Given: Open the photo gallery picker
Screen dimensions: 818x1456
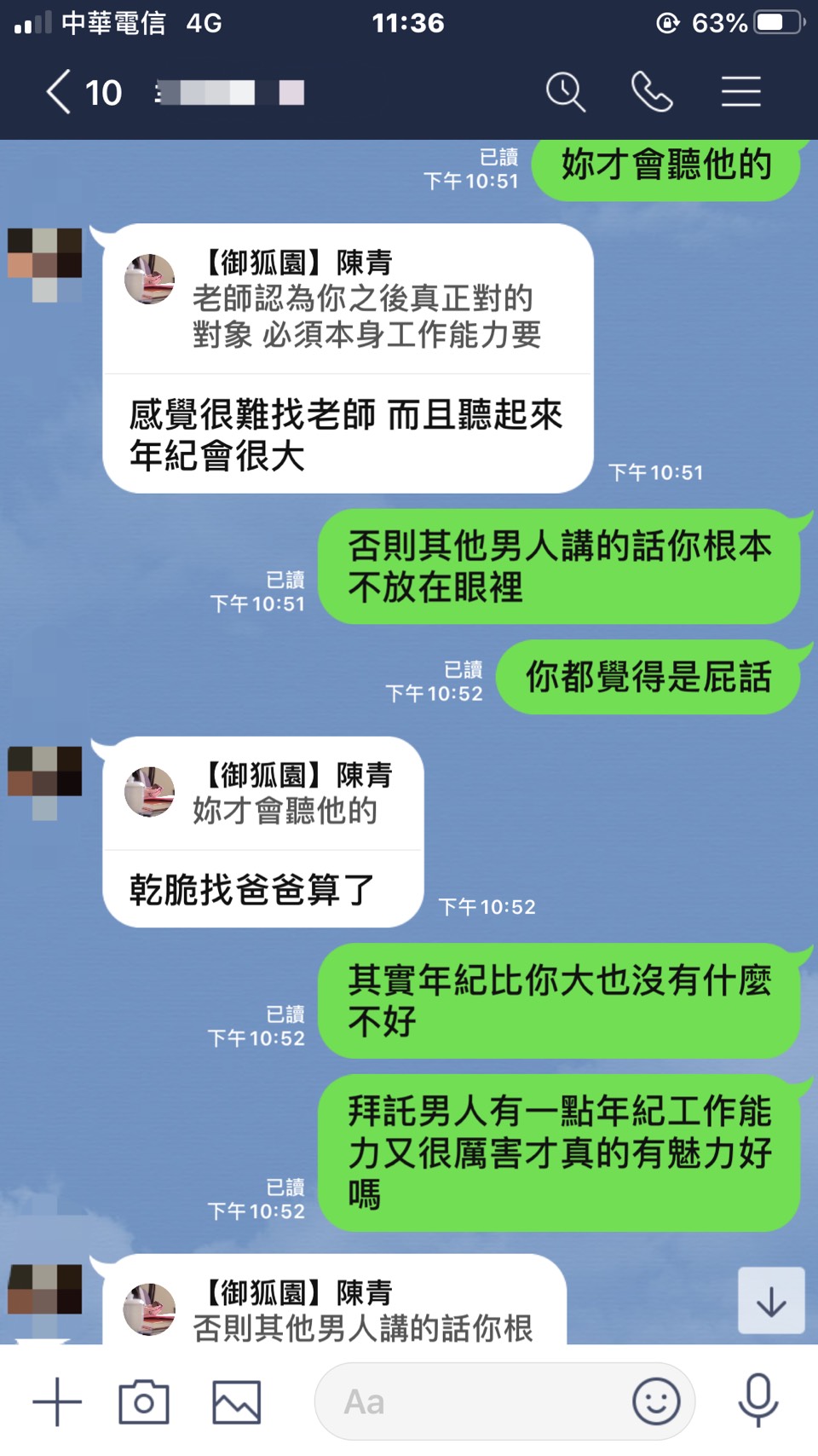Looking at the screenshot, I should point(236,1401).
